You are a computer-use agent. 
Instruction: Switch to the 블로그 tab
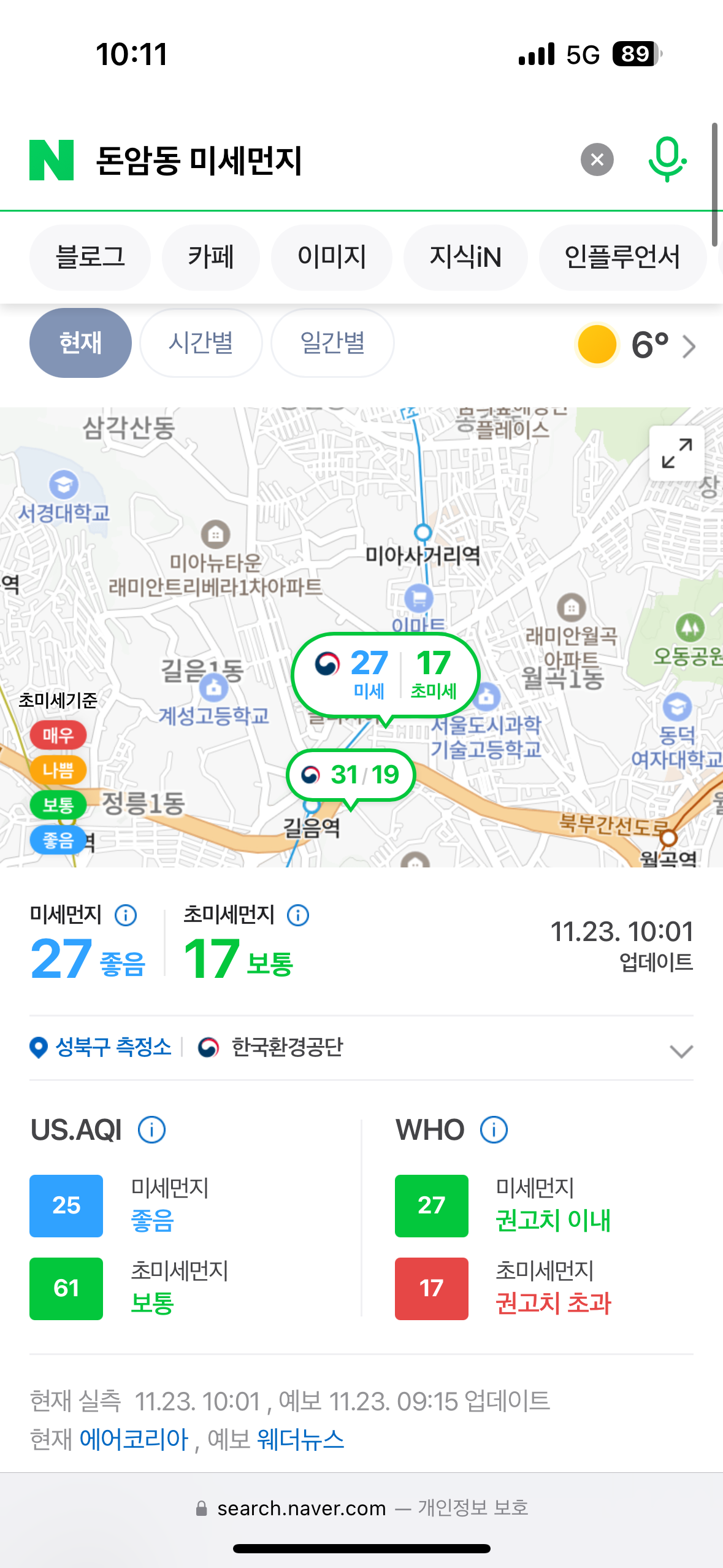pyautogui.click(x=90, y=257)
